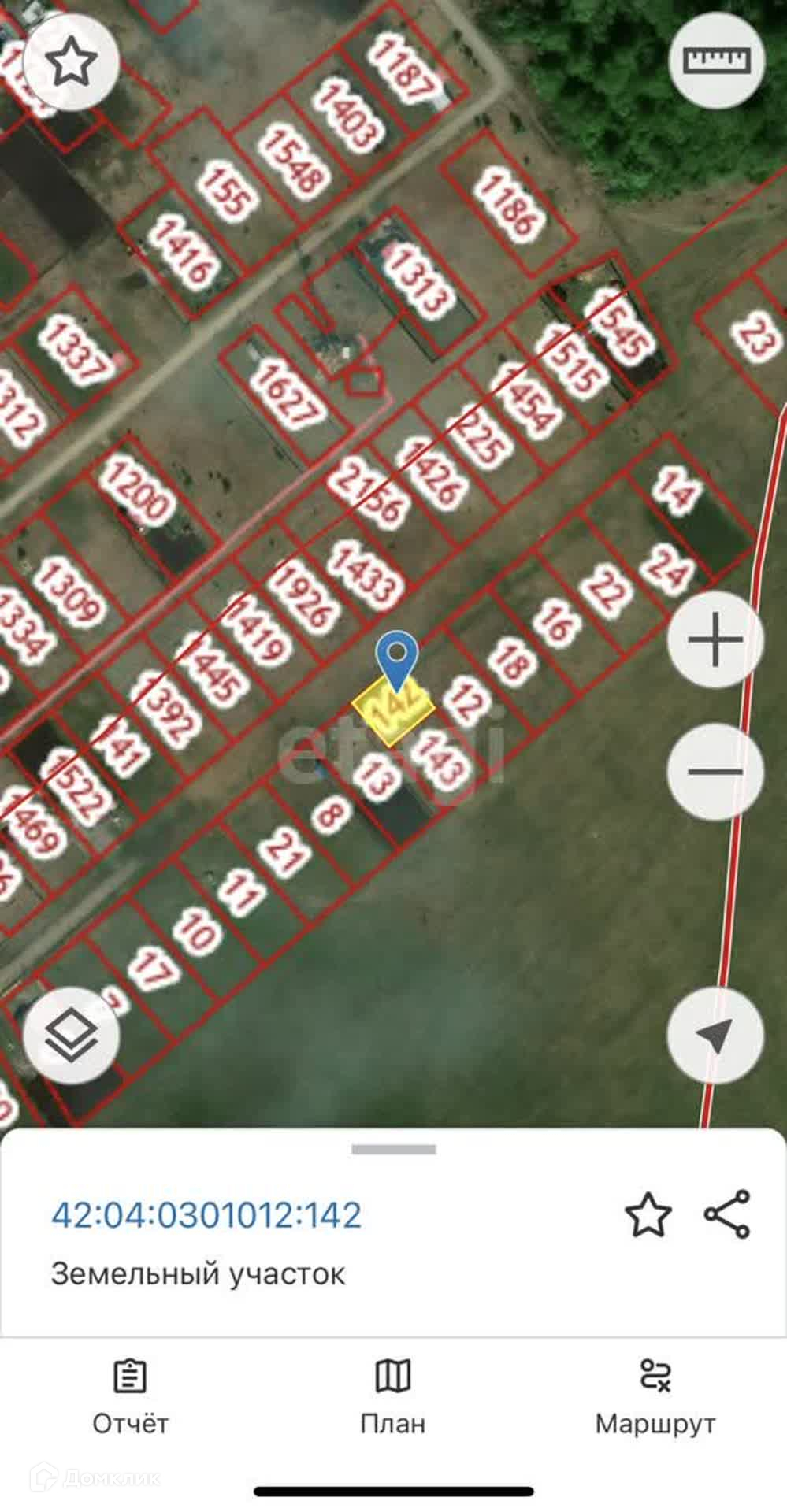The image size is (787, 1512).
Task: Build a Маршрут to the plot
Action: click(655, 1397)
